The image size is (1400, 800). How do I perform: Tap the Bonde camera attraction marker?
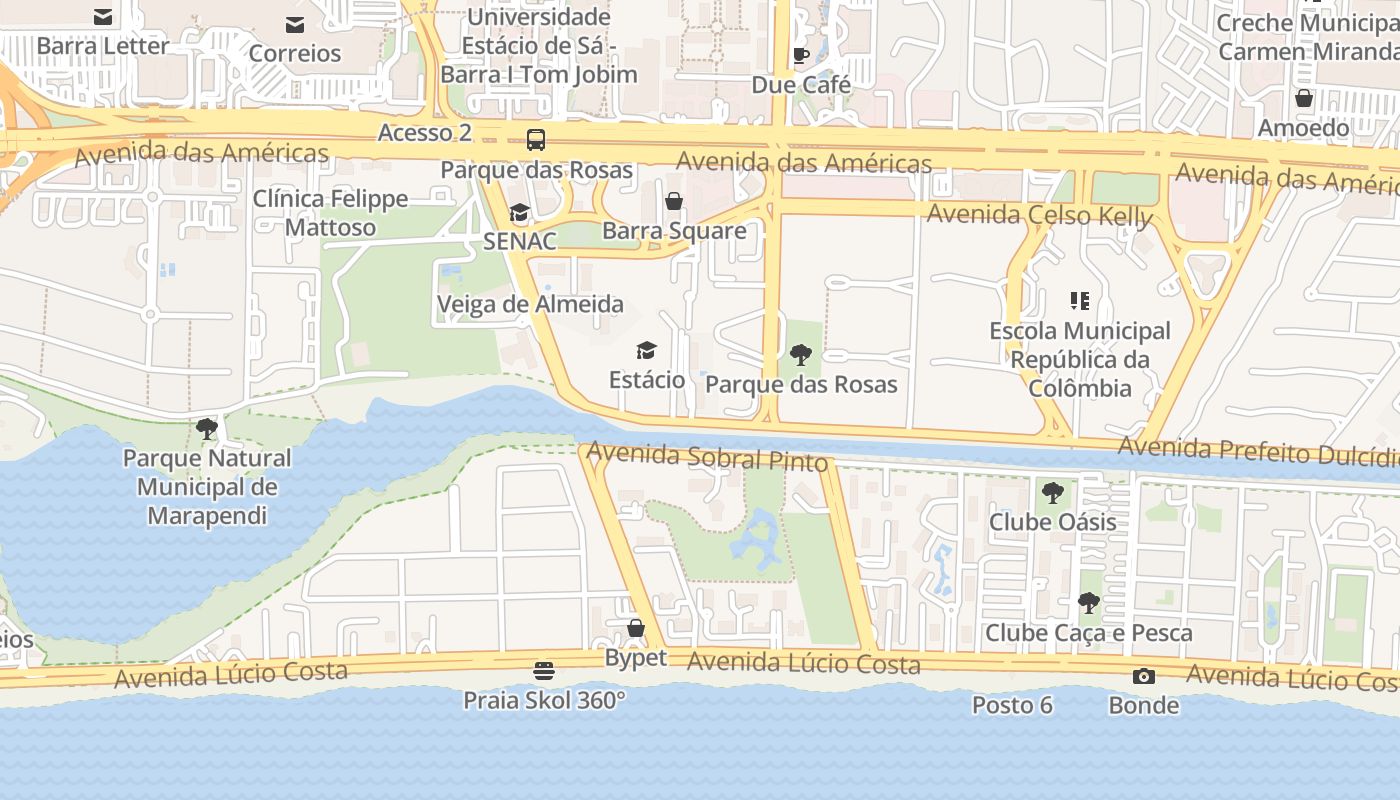coord(1144,677)
